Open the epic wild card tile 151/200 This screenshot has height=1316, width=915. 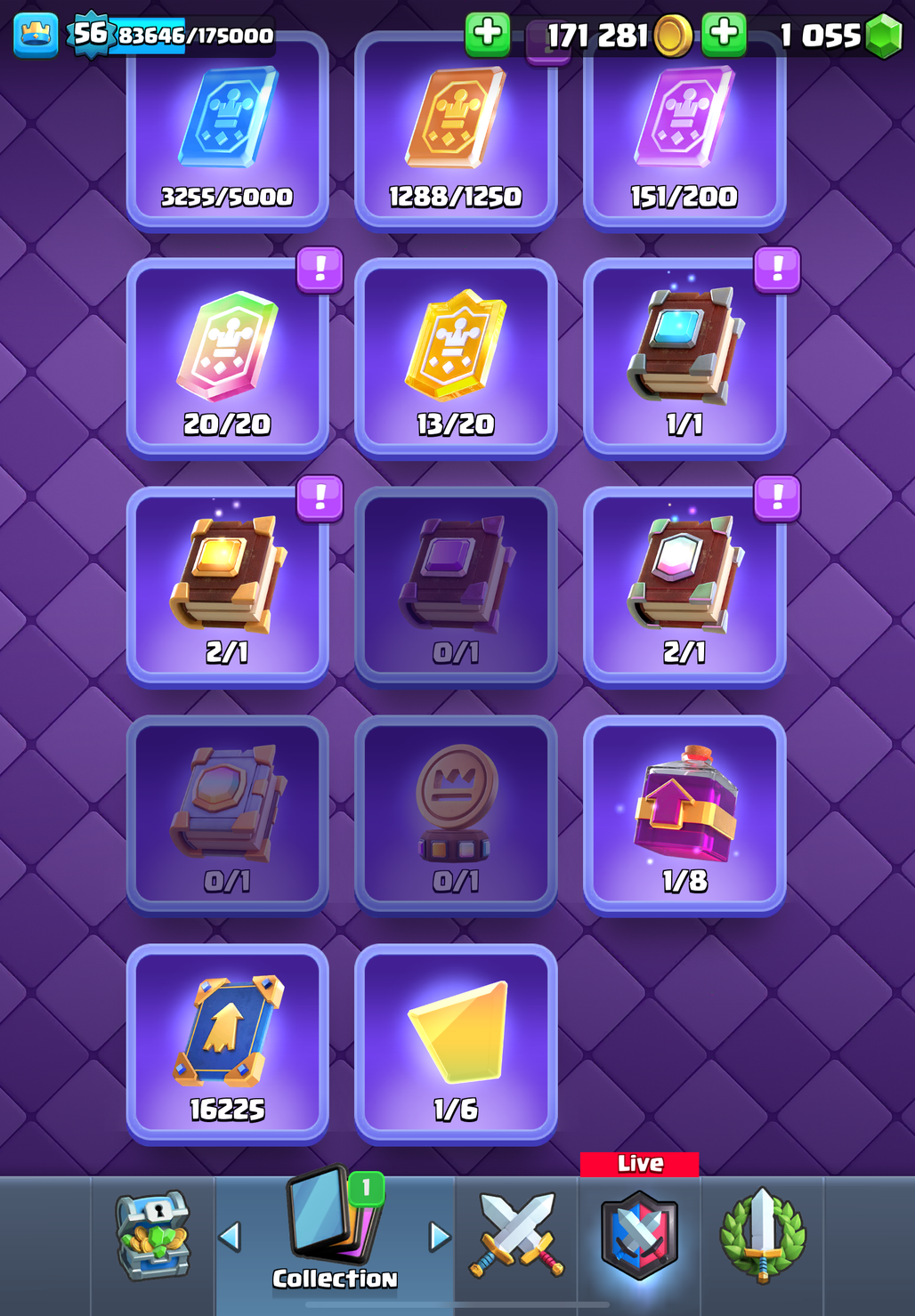point(684,133)
